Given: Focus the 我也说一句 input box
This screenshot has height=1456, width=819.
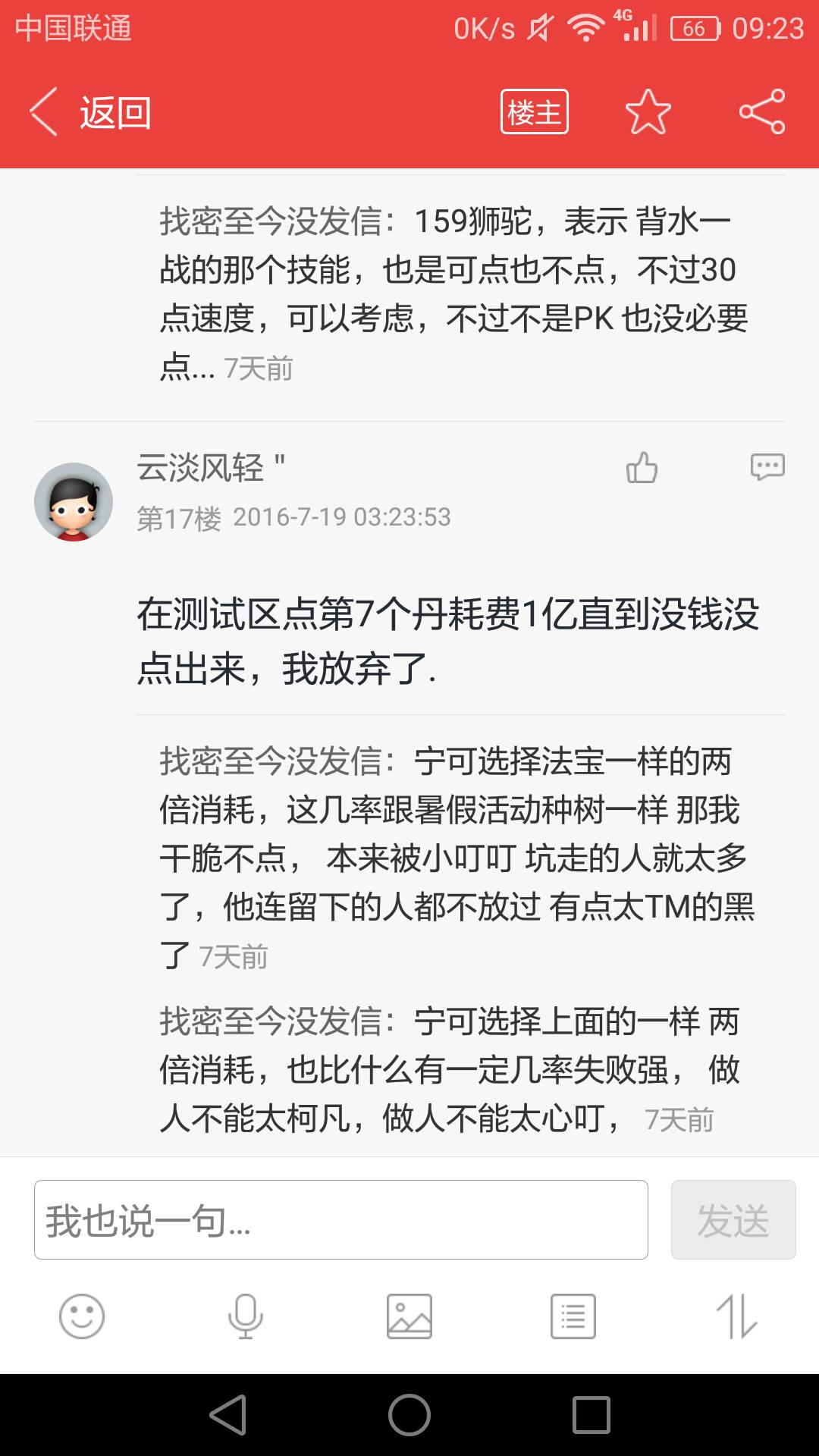Looking at the screenshot, I should coord(341,1219).
